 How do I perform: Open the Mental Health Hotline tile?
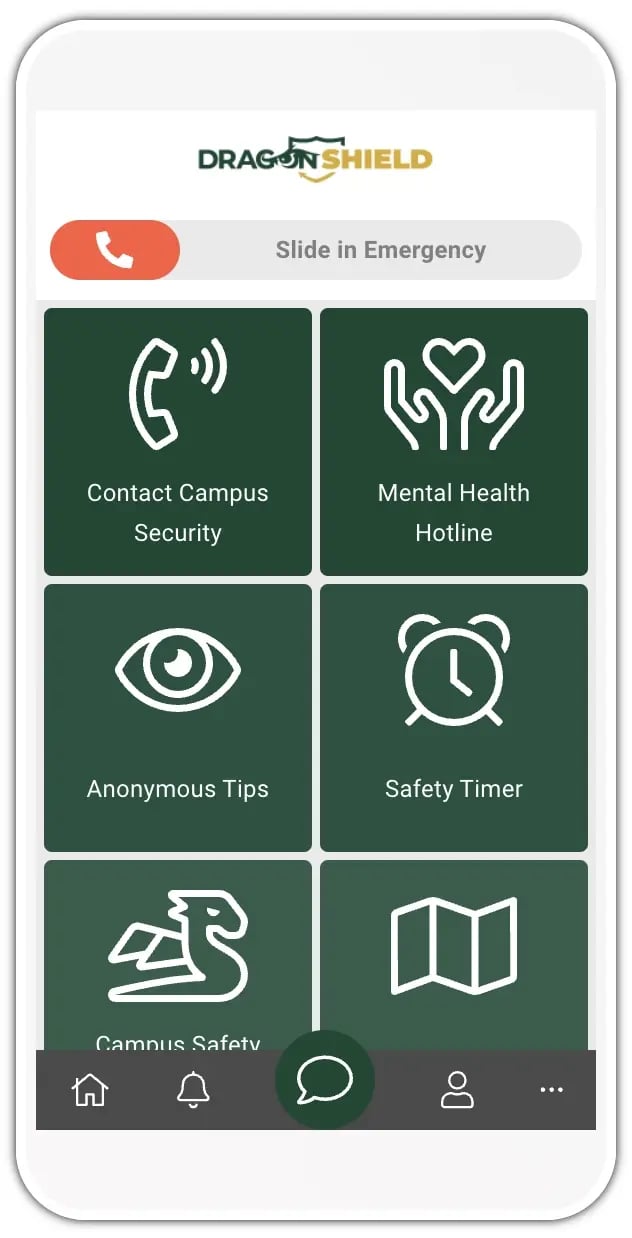tap(454, 442)
